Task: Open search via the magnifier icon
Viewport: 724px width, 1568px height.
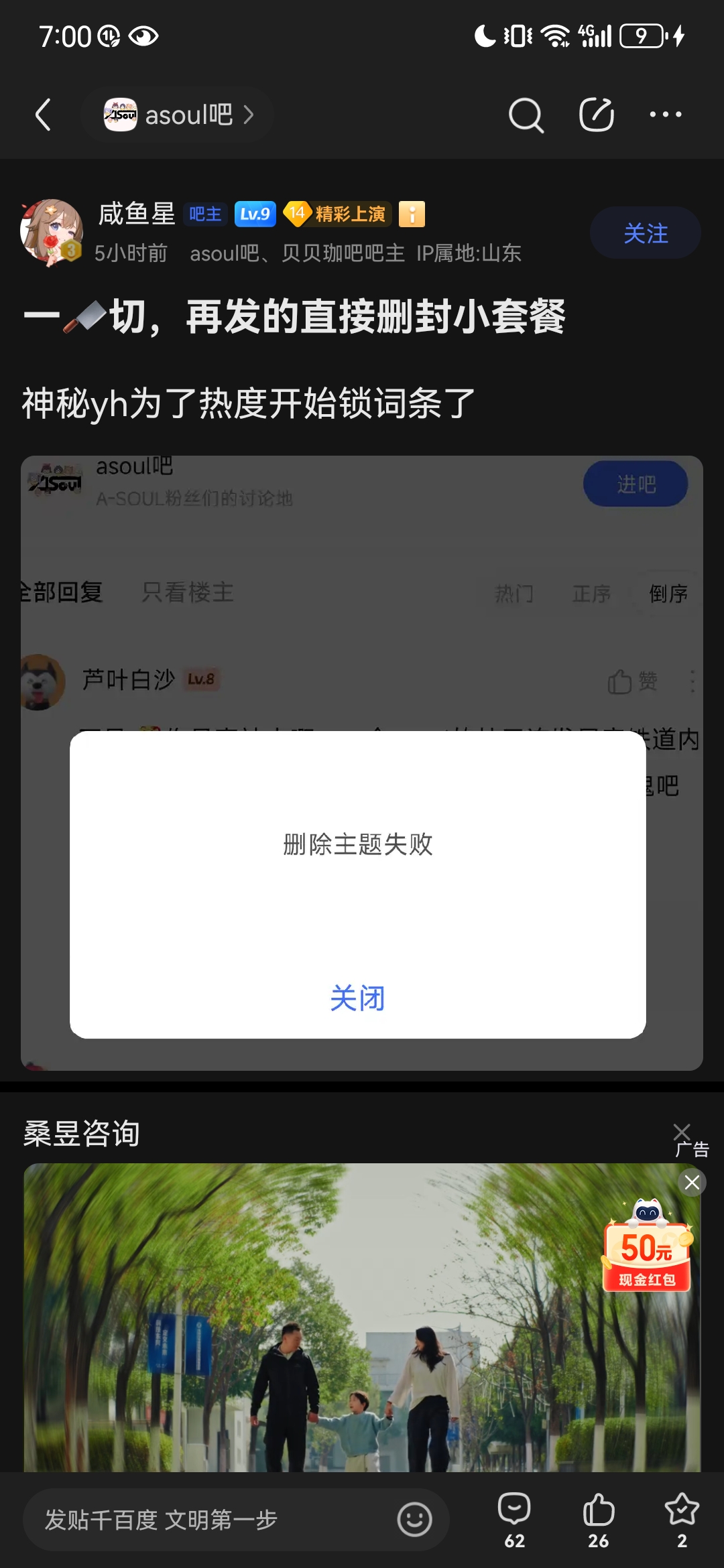Action: (526, 115)
